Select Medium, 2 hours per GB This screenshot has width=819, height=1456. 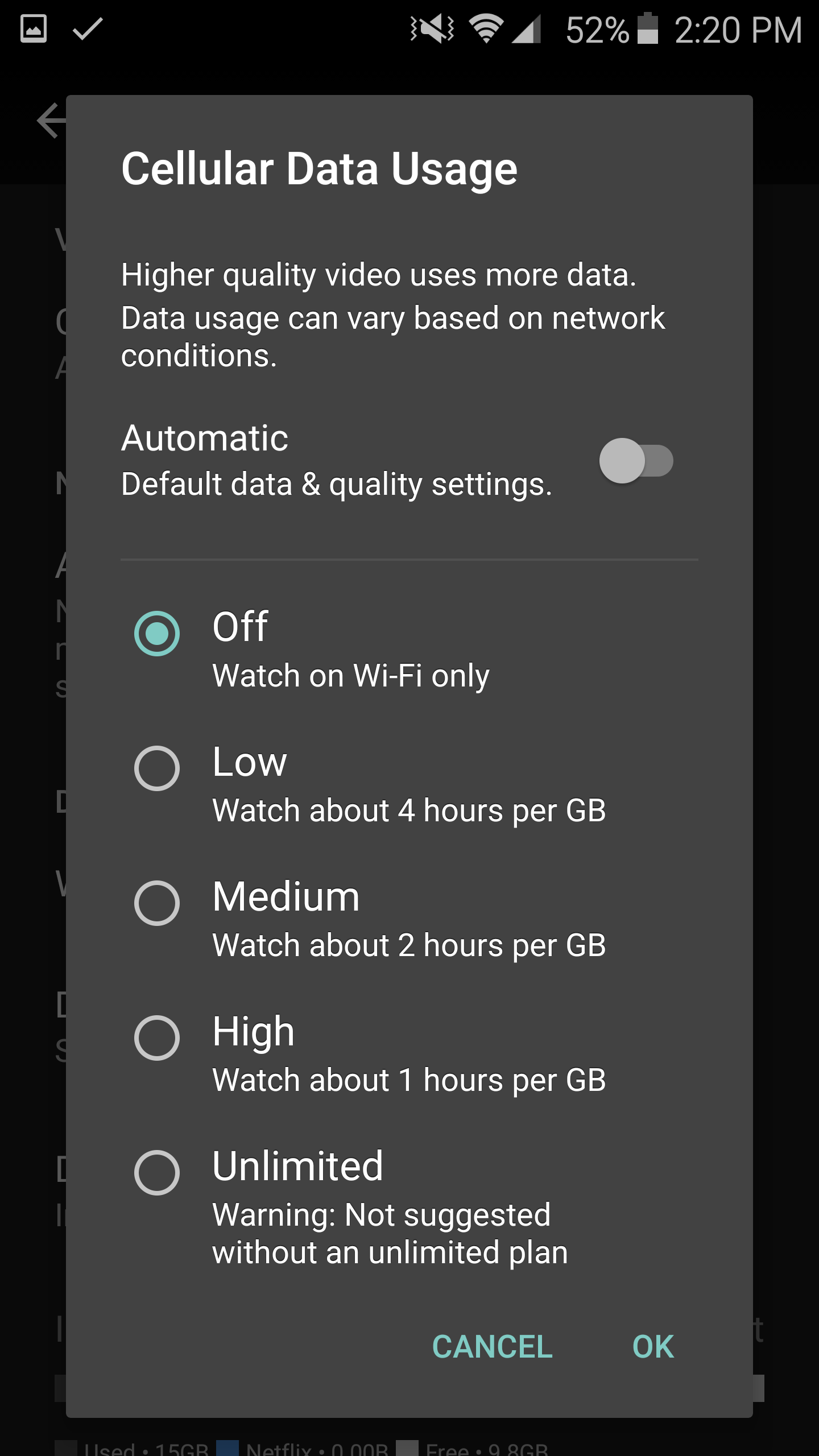[157, 903]
